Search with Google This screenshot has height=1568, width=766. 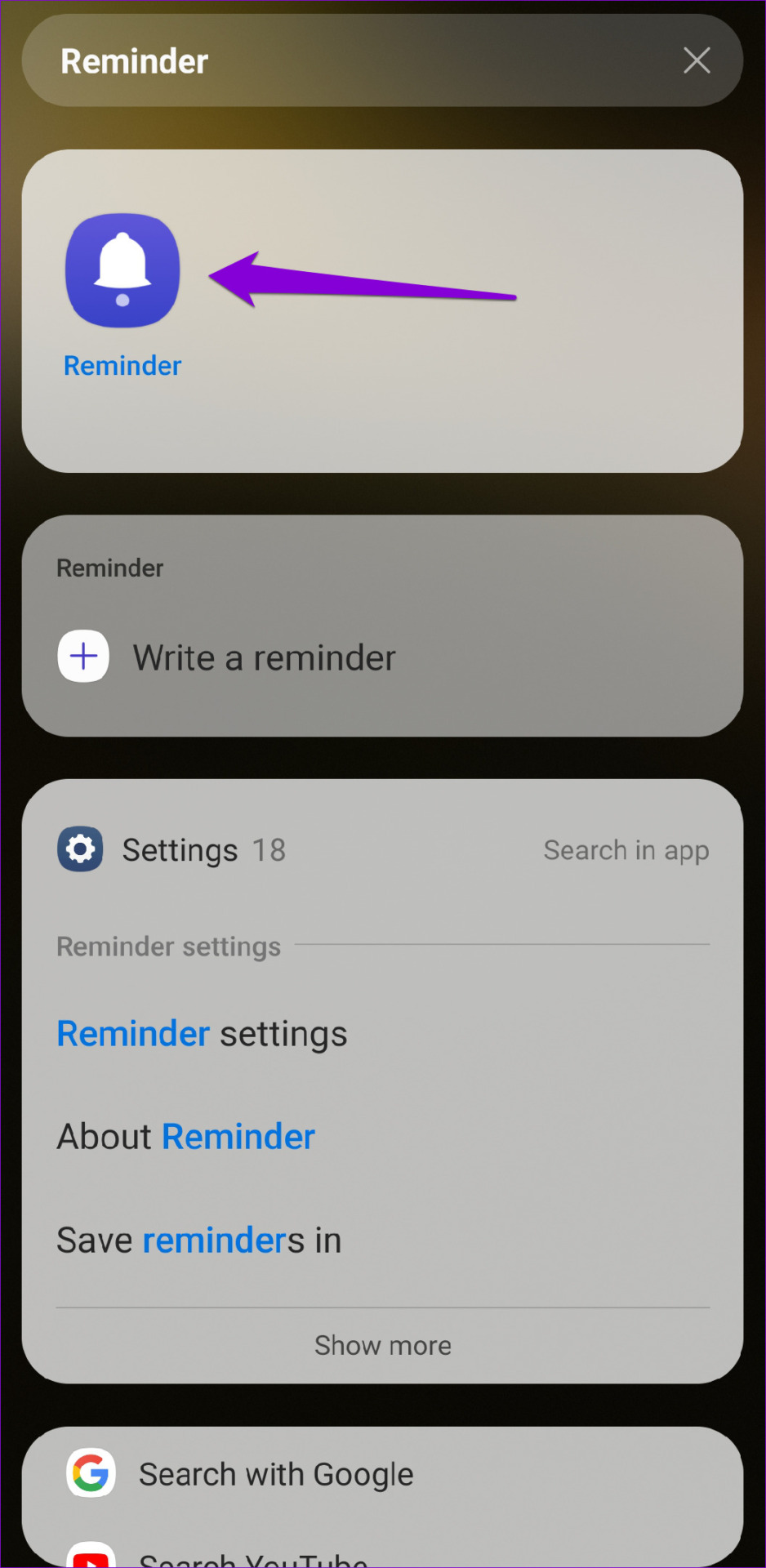(382, 1474)
